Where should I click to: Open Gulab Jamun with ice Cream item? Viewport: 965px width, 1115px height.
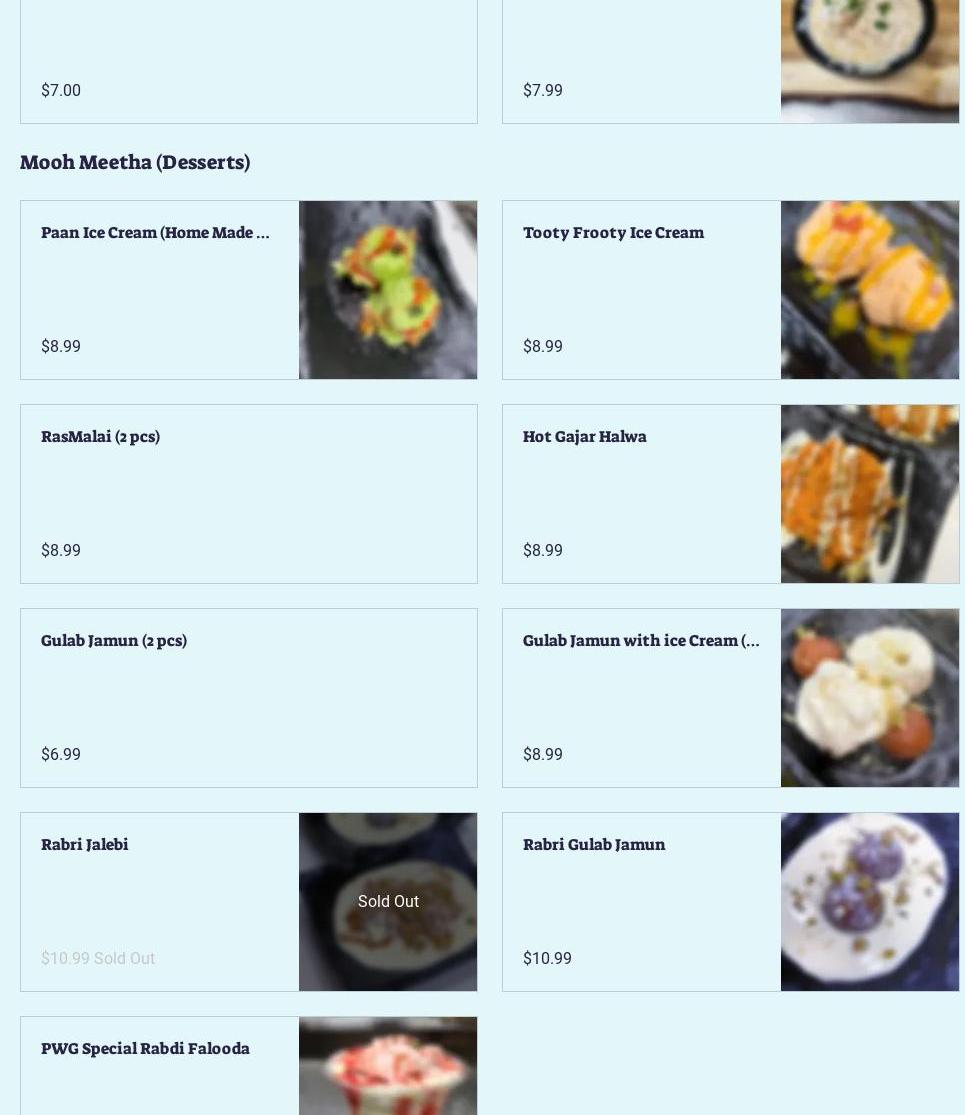click(730, 698)
